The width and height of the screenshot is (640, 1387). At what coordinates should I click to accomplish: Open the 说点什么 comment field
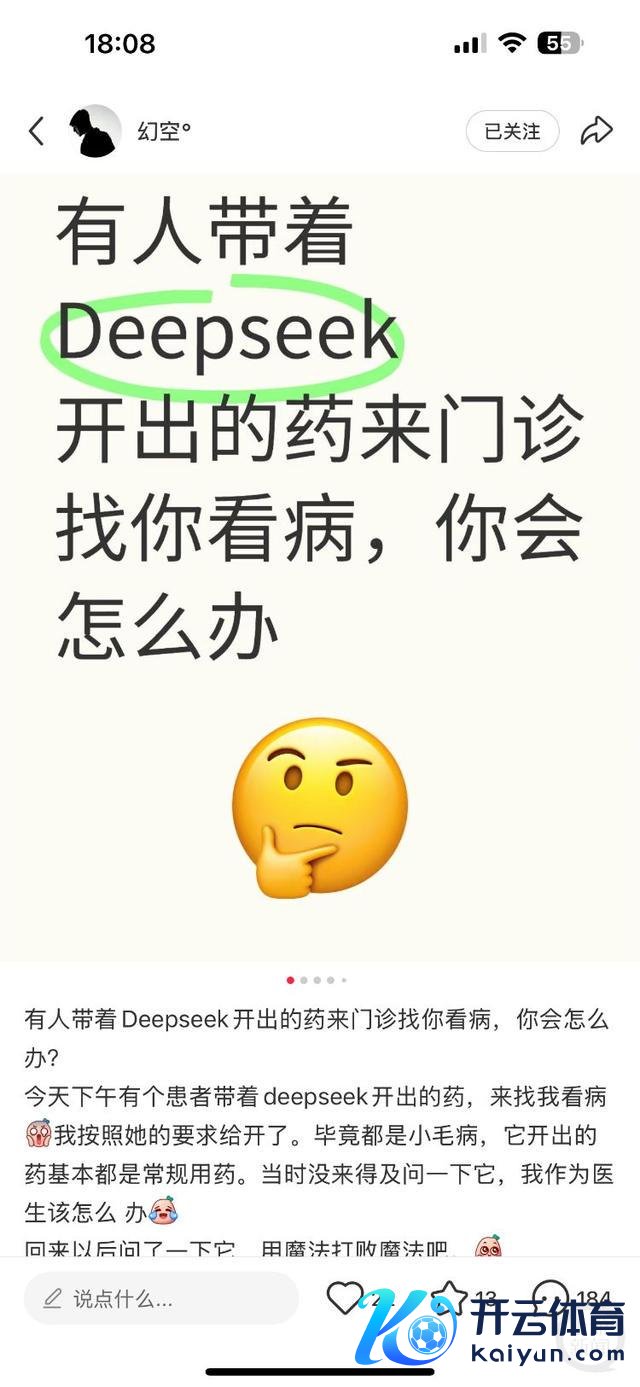161,1299
